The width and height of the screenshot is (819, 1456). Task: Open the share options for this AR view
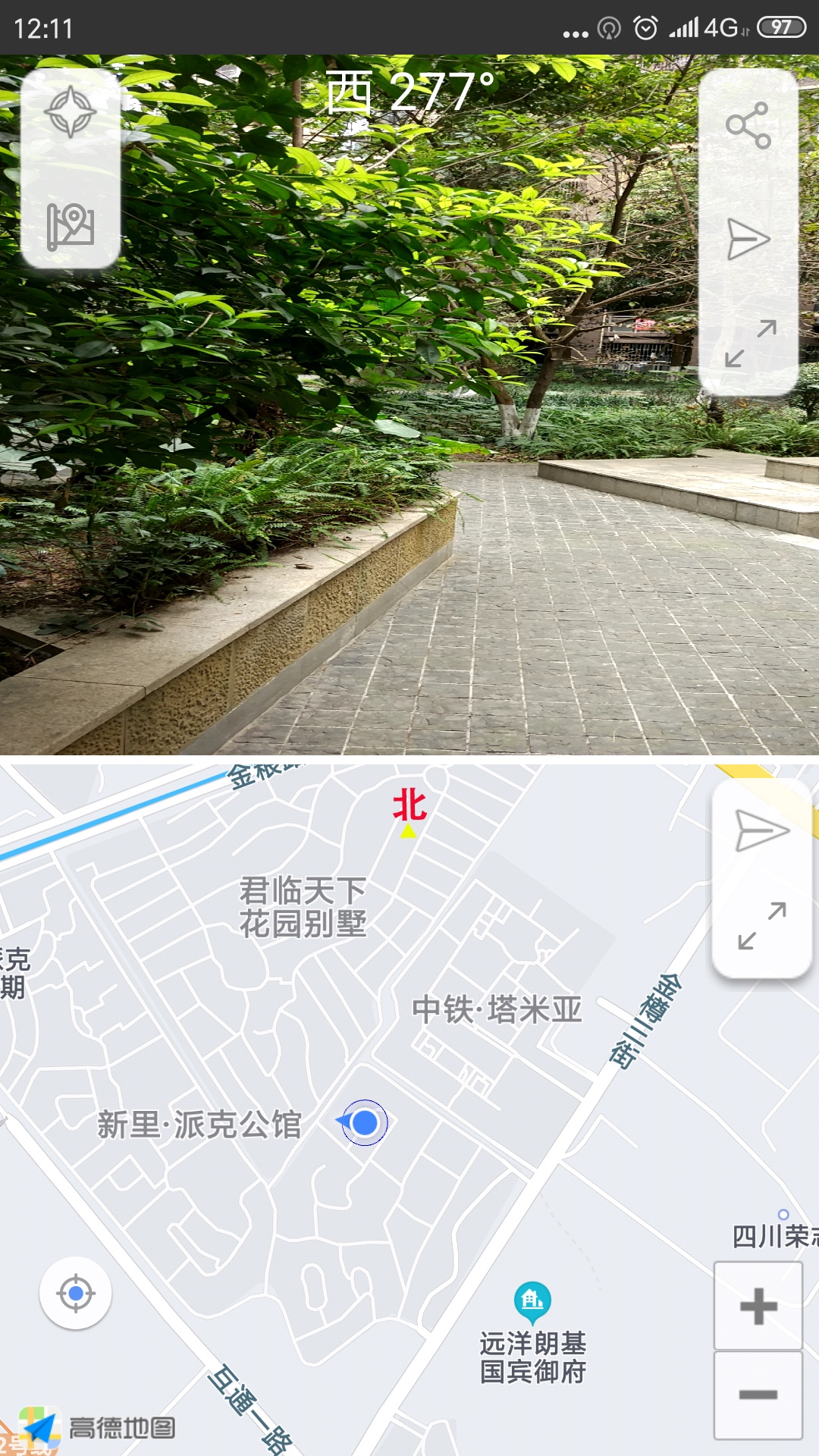749,127
